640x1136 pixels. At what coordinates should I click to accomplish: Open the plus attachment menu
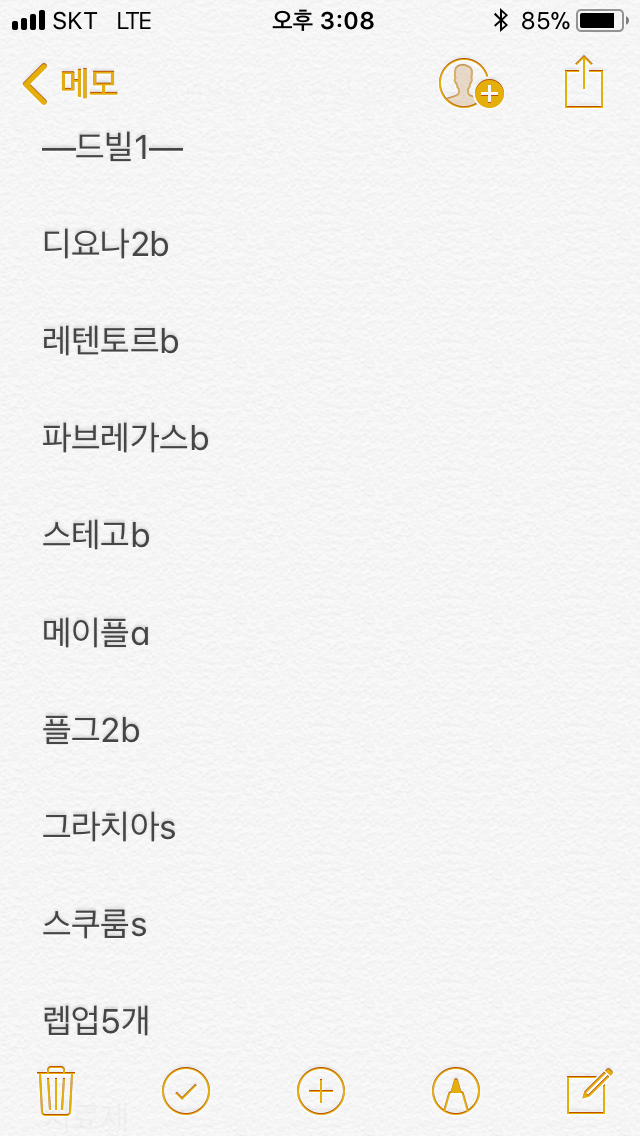[x=321, y=1090]
